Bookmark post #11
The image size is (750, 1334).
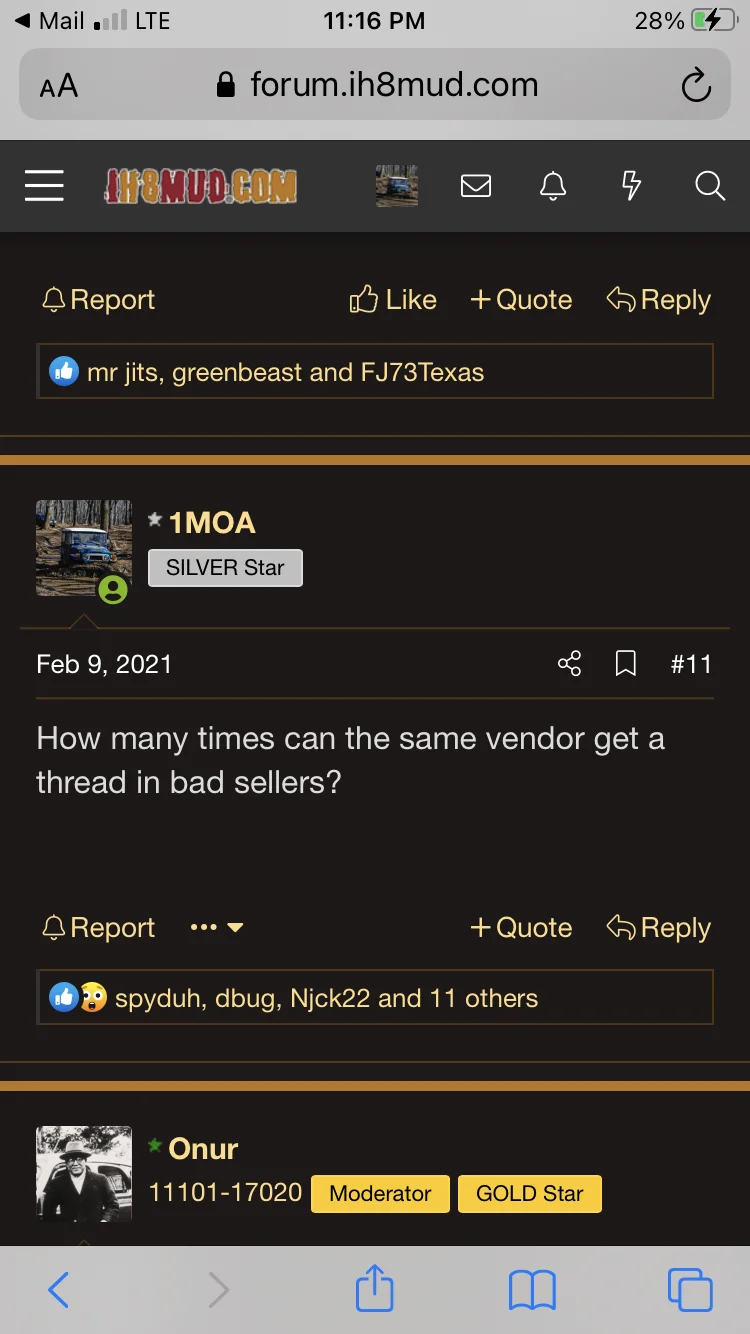point(626,664)
